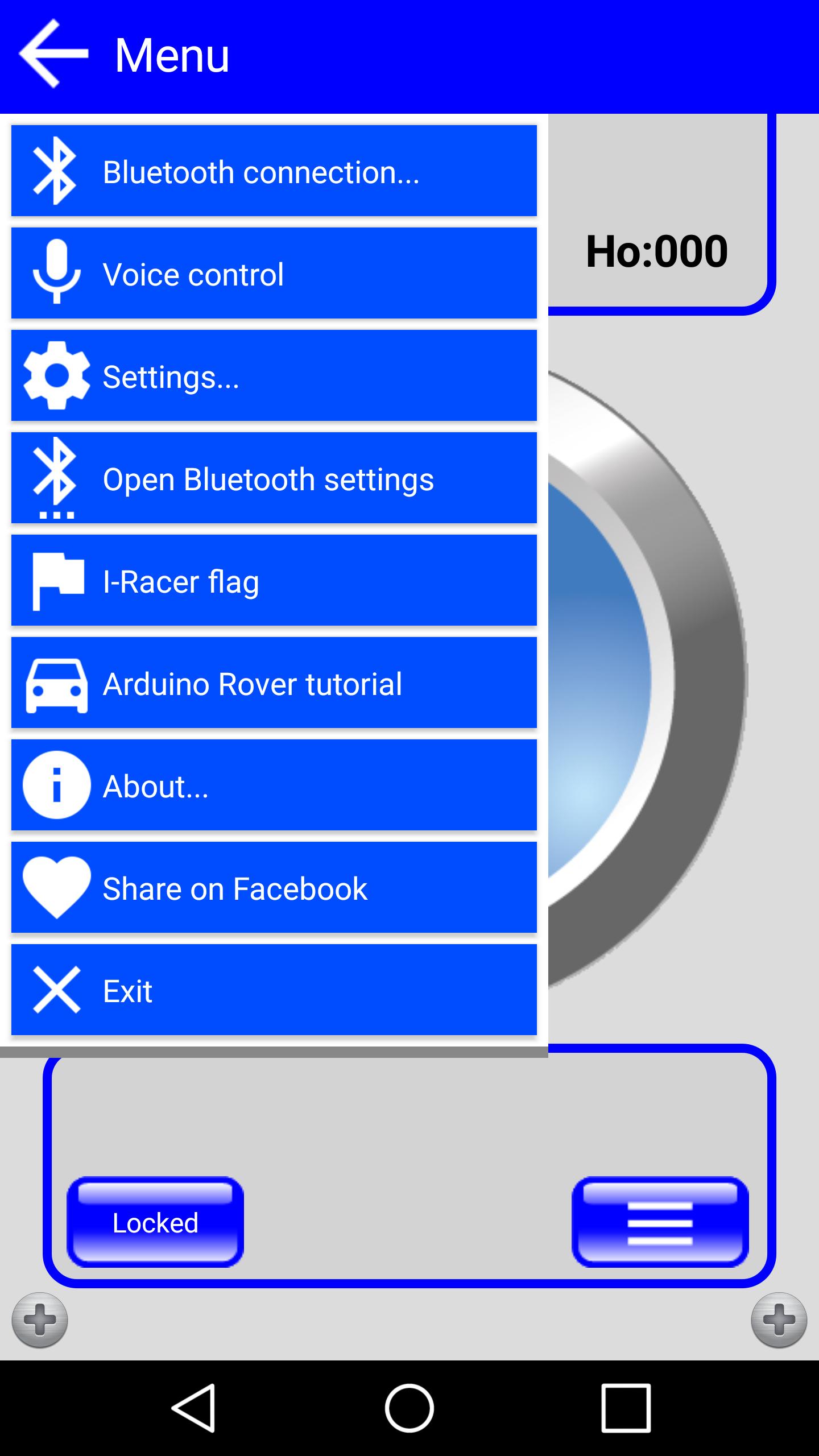
Task: Open the Settings menu item
Action: point(274,375)
